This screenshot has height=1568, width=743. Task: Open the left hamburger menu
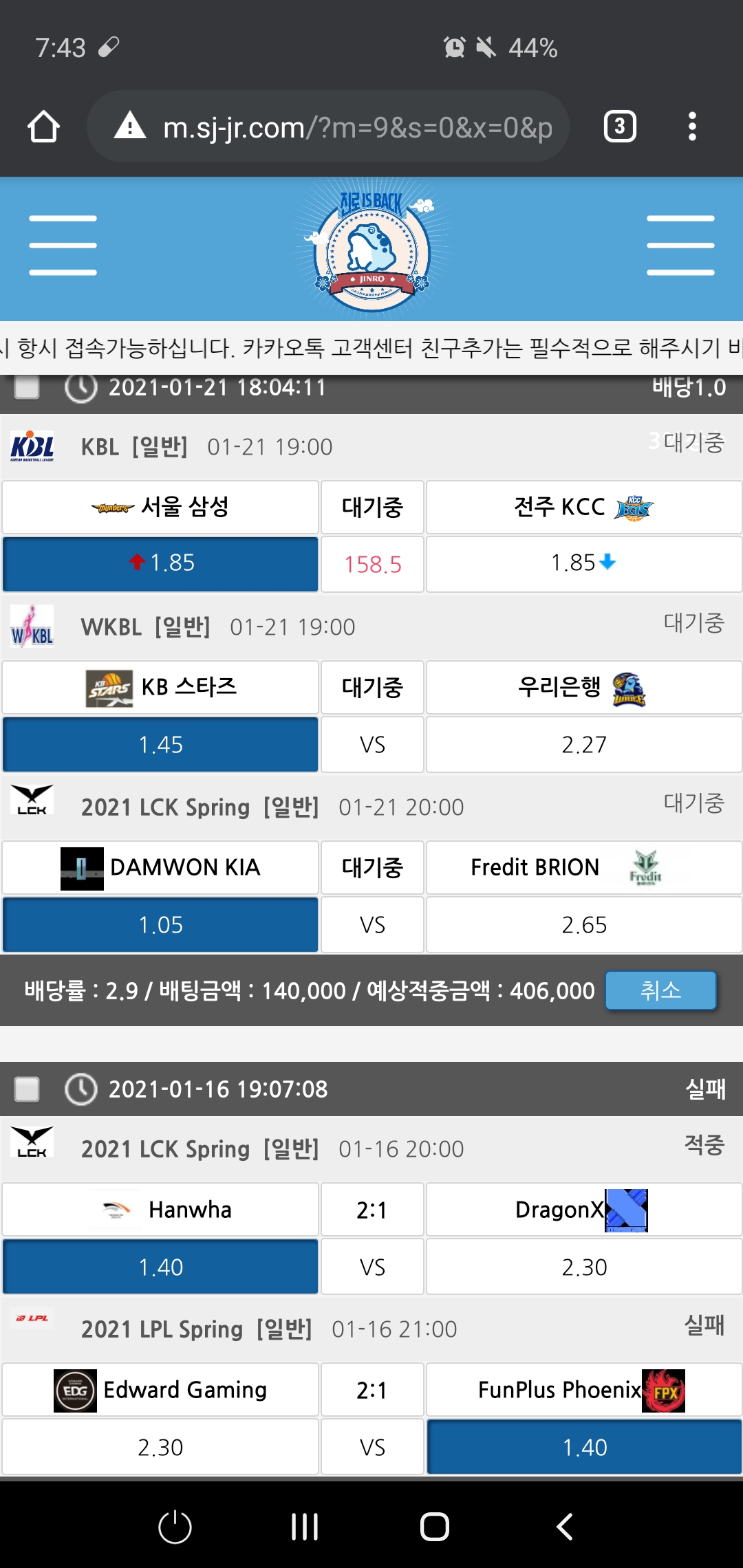click(63, 246)
